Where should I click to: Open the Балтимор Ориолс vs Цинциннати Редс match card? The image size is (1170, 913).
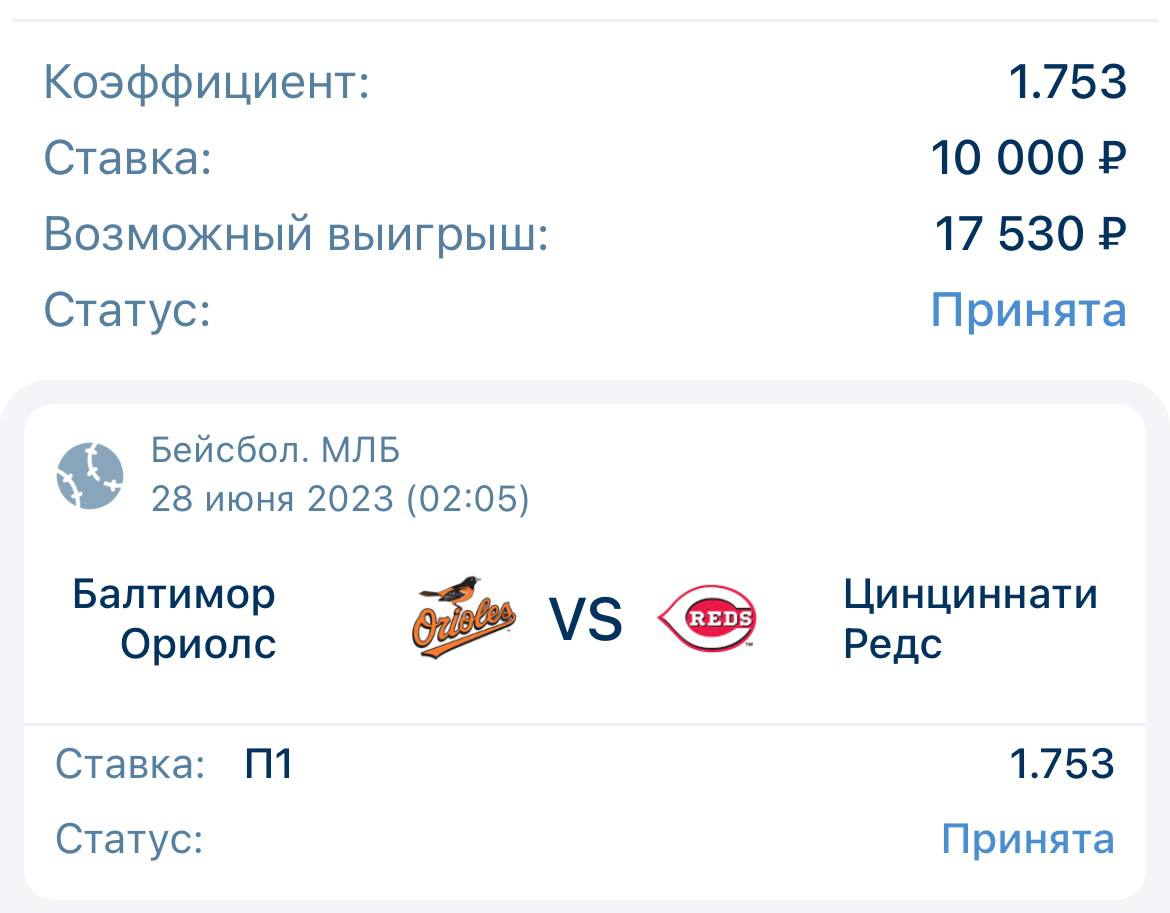click(585, 619)
